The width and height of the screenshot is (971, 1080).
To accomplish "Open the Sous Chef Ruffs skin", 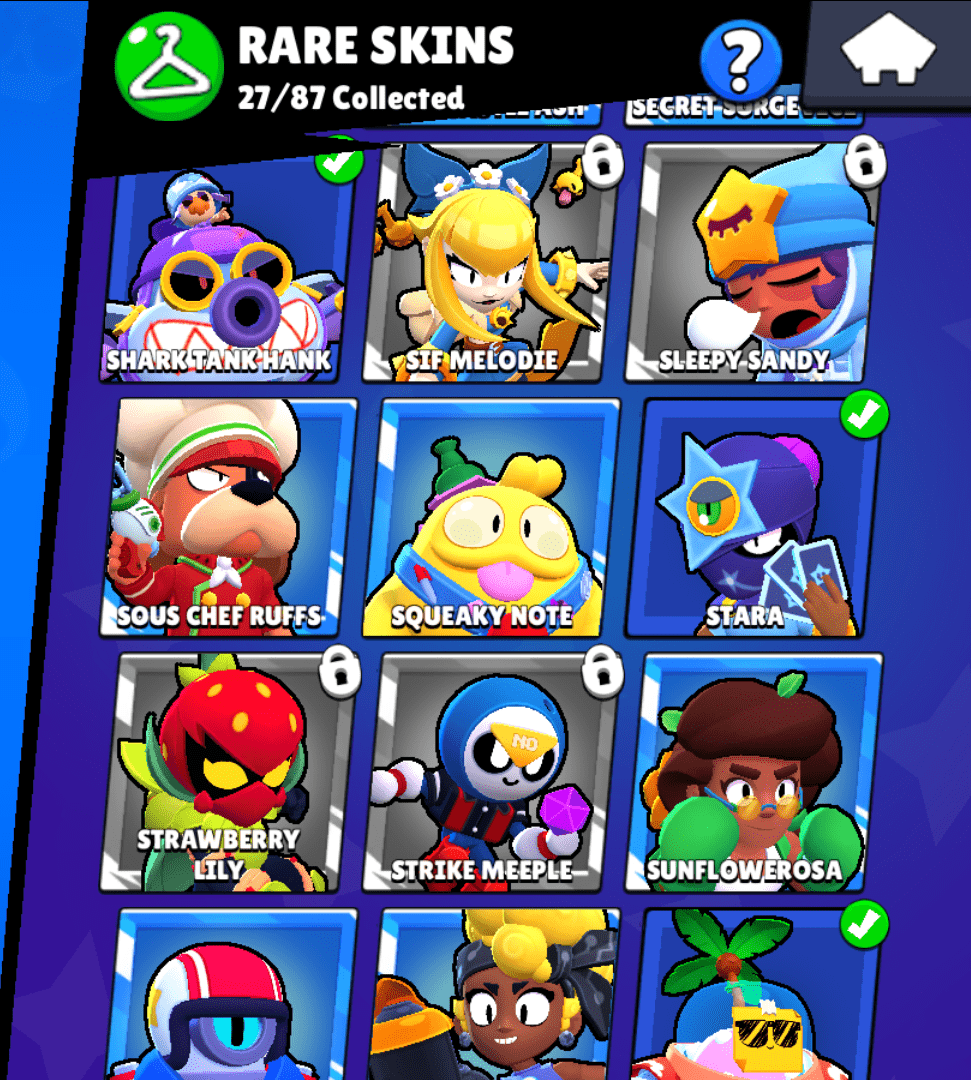I will (x=228, y=518).
